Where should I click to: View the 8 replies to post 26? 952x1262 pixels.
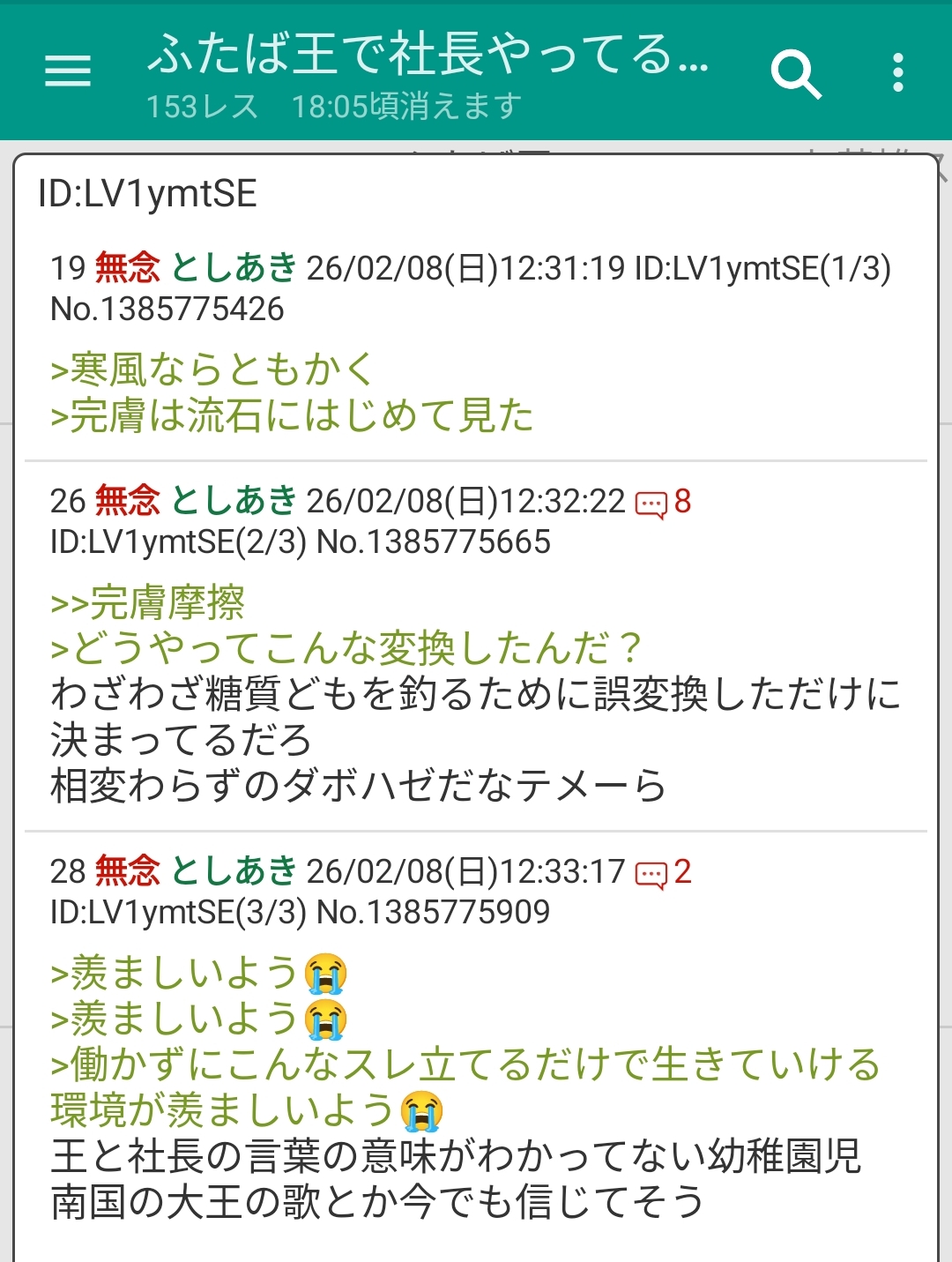coord(663,503)
